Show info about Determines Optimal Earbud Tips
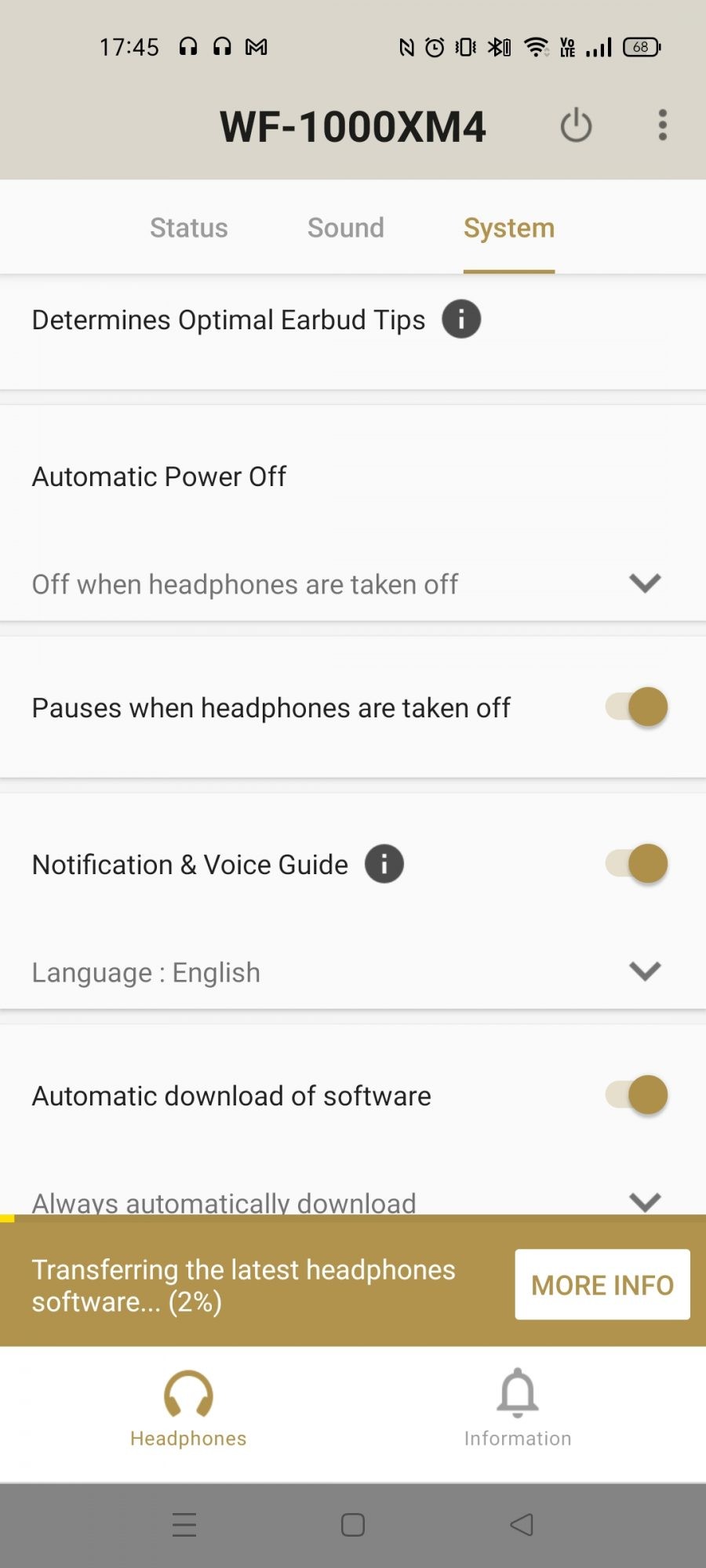Screen dimensions: 706x1568 [461, 319]
